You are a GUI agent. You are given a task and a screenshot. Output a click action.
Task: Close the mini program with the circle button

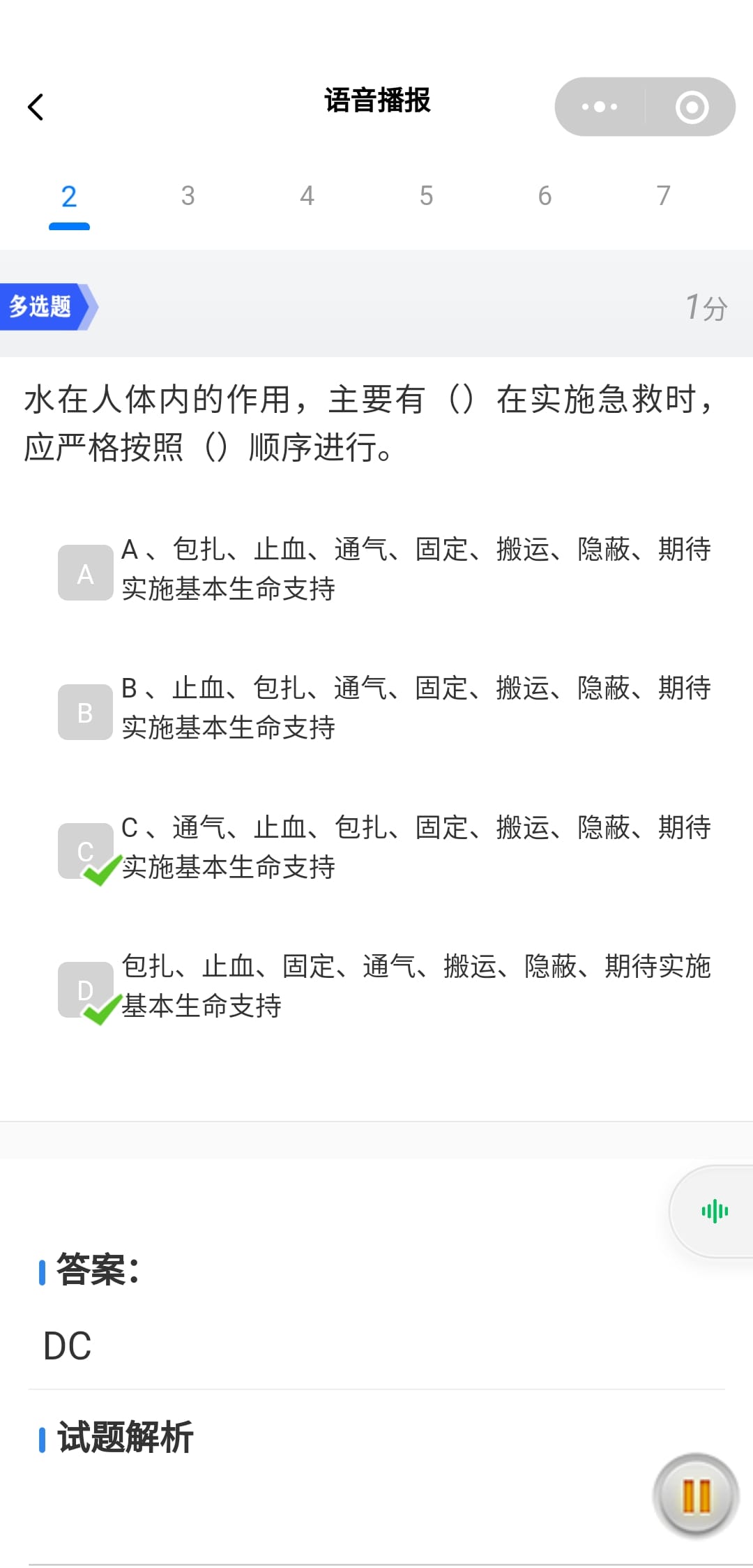692,107
